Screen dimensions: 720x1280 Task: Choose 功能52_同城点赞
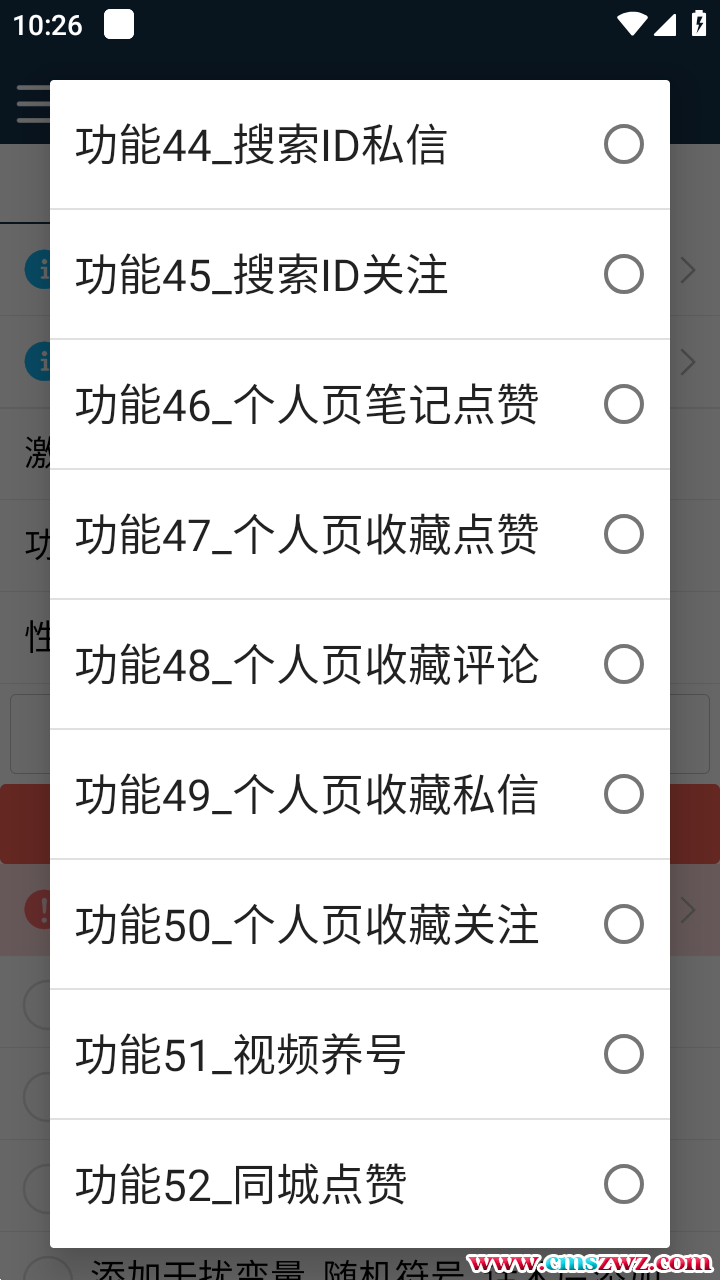pos(360,1185)
